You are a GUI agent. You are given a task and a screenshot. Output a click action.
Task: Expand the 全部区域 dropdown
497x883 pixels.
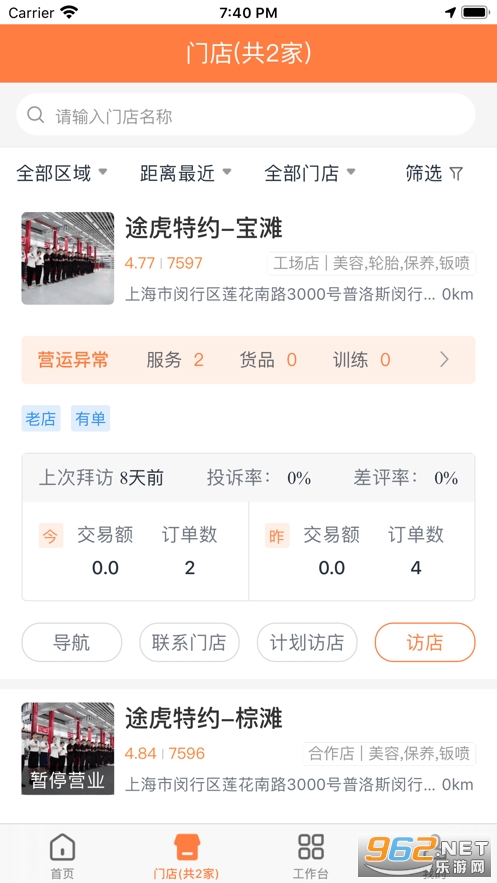pos(61,174)
